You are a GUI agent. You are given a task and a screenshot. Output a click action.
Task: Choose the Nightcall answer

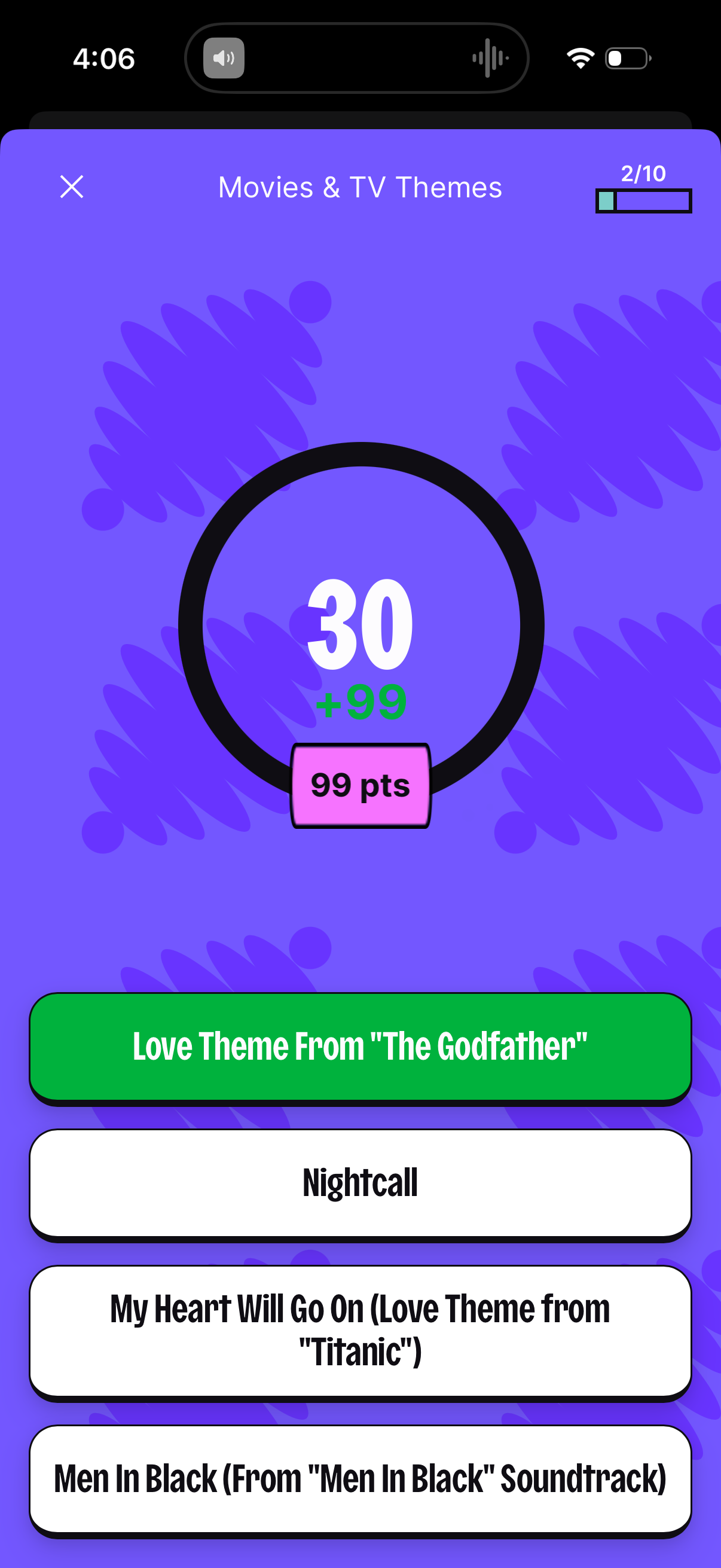[360, 1182]
